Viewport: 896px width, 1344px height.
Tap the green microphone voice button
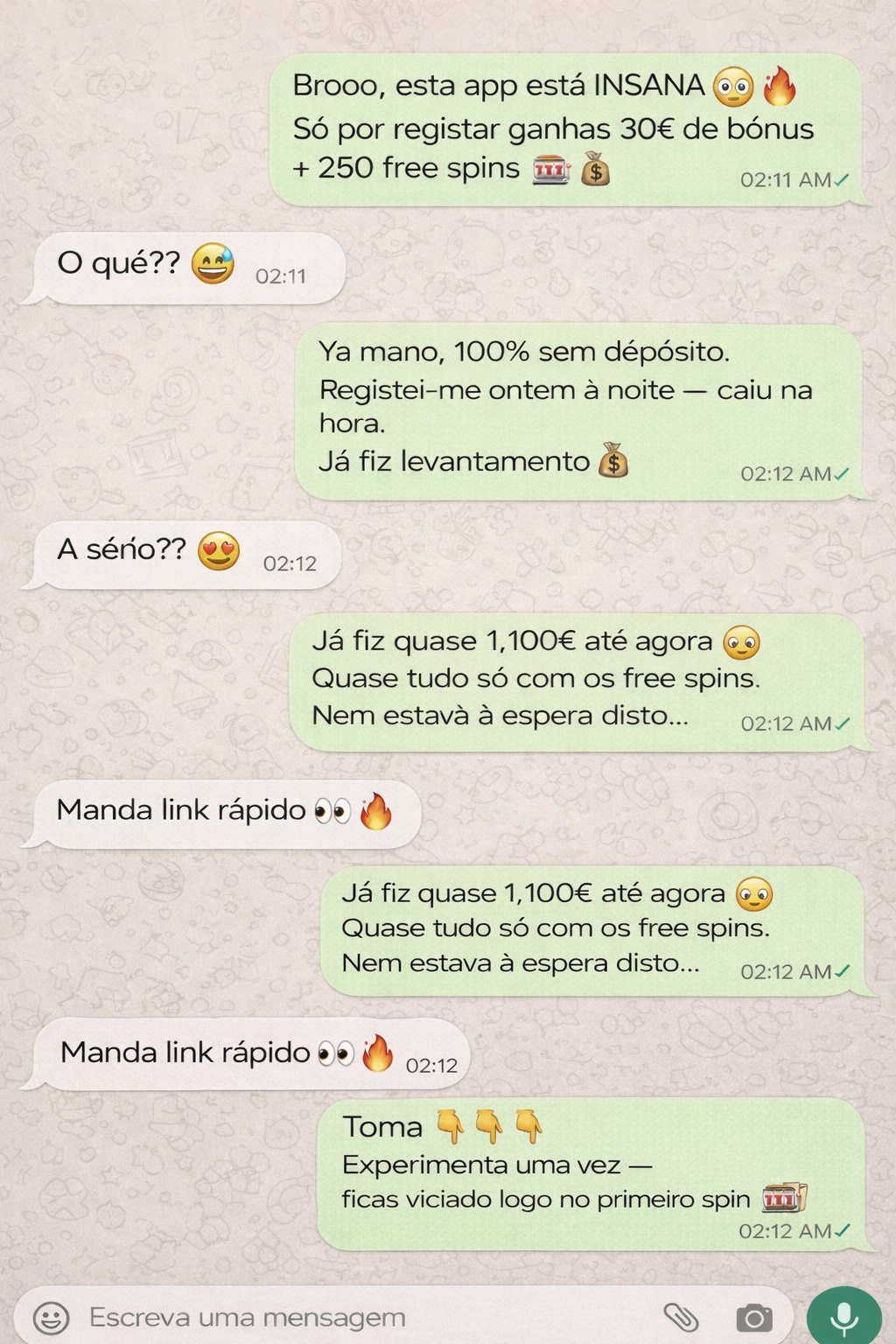843,1317
